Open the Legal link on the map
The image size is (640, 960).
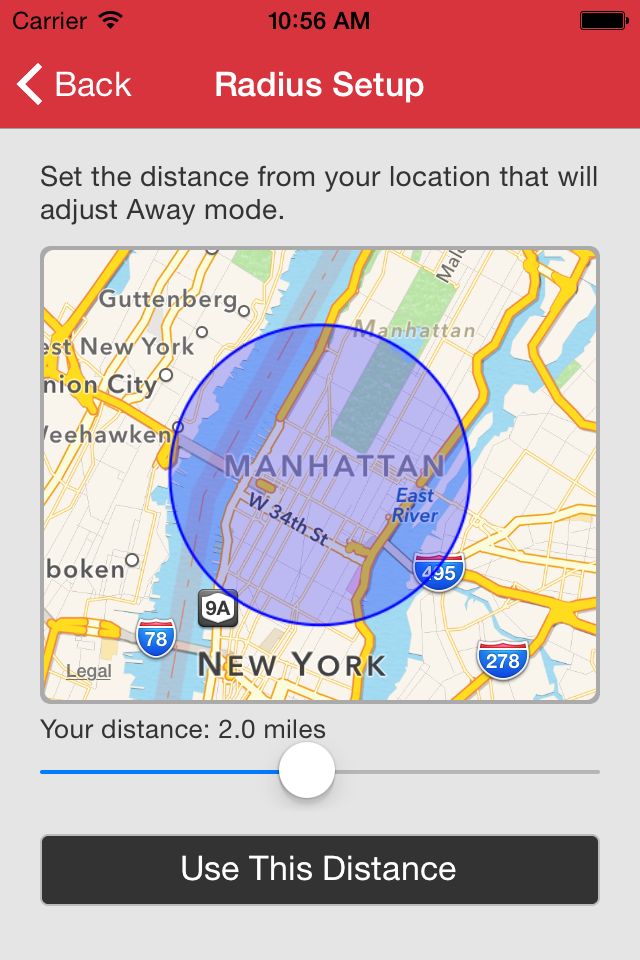[x=89, y=671]
